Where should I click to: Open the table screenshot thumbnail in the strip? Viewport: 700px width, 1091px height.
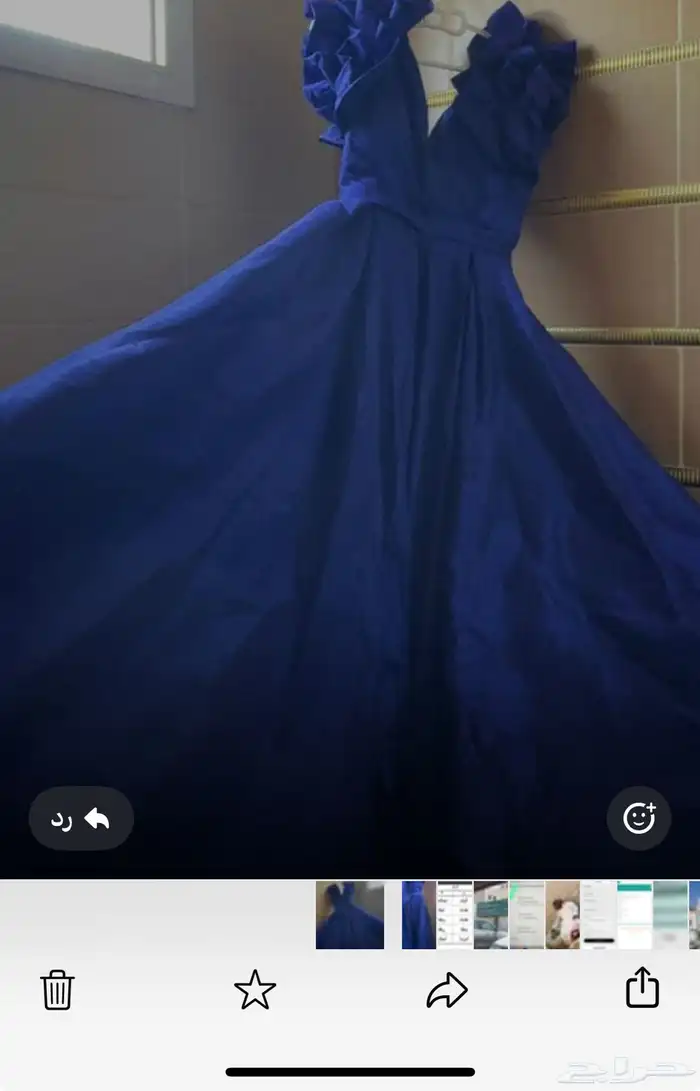pos(455,915)
